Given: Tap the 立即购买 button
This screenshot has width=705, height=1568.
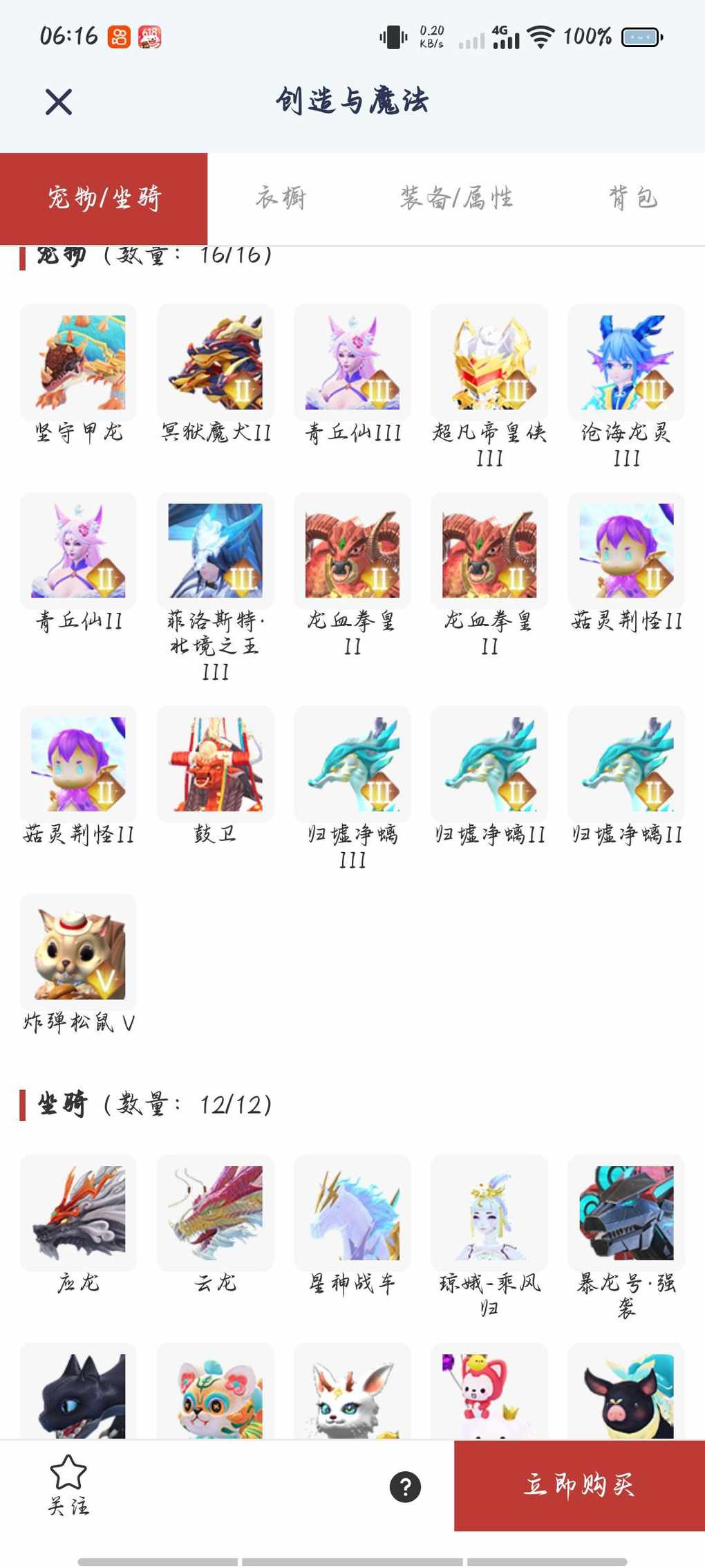Looking at the screenshot, I should click(579, 1485).
